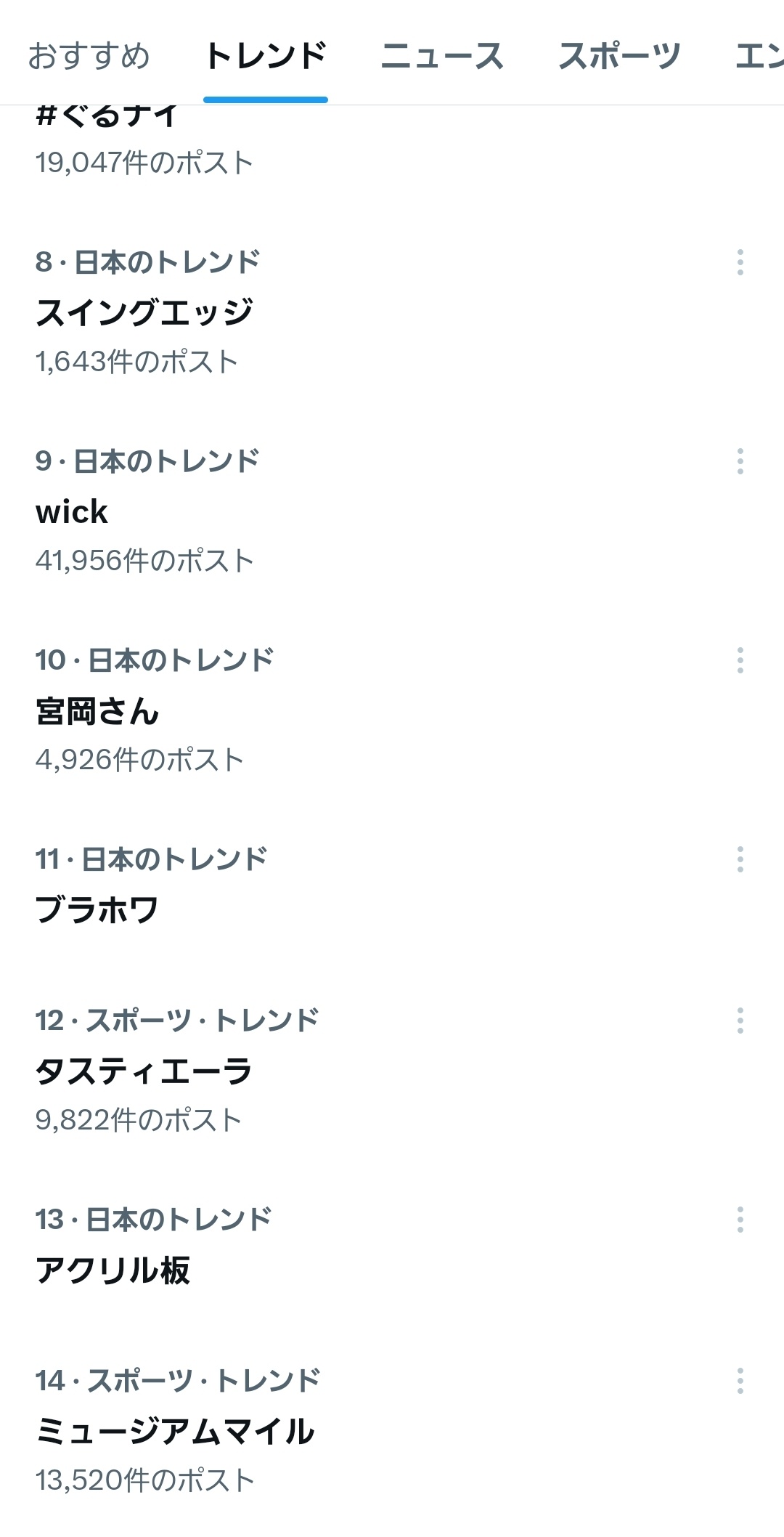Select the ニュース tab
The width and height of the screenshot is (784, 1537).
point(442,57)
